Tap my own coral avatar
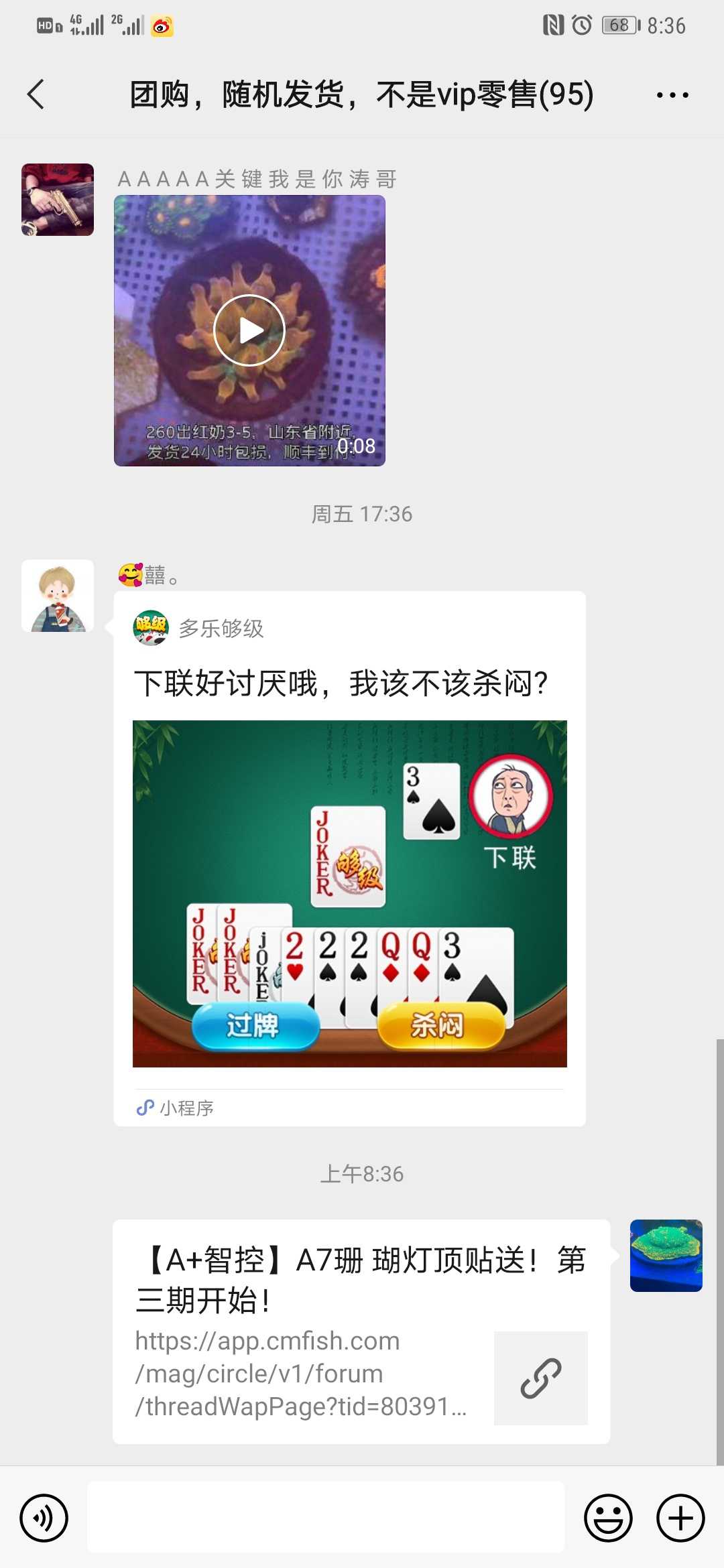This screenshot has height=1568, width=724. [666, 1256]
